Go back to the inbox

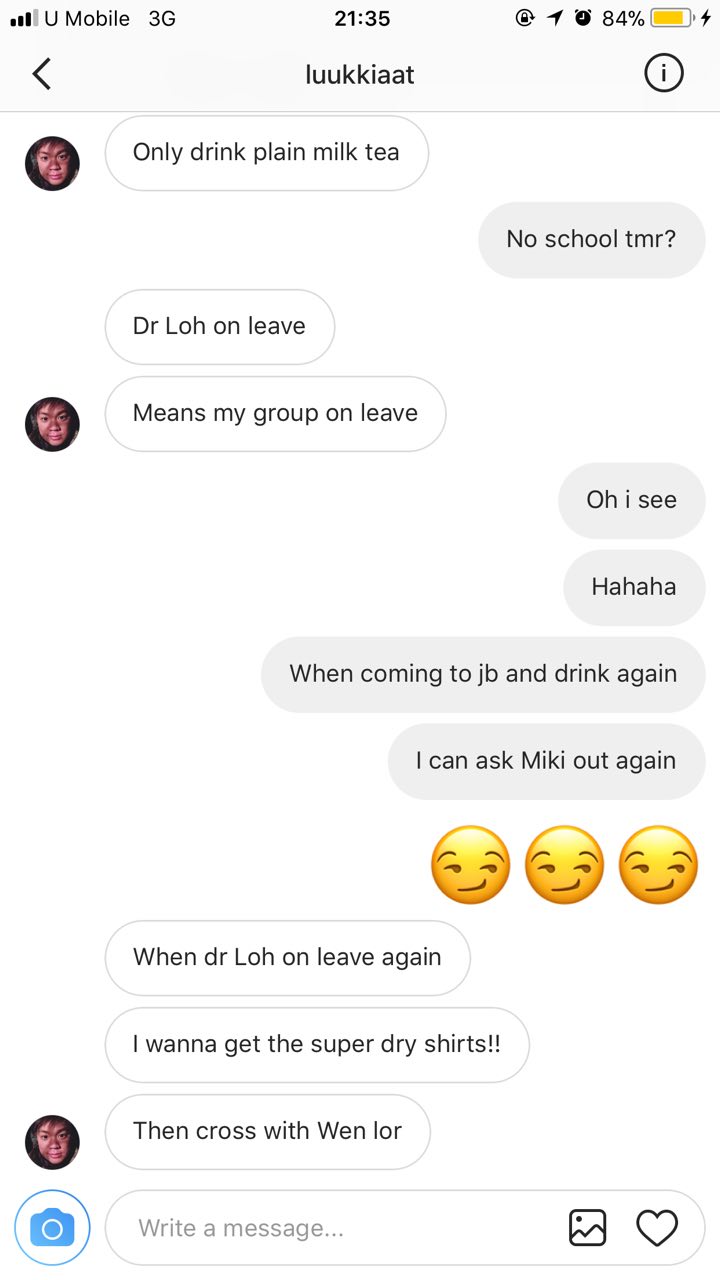(x=42, y=74)
